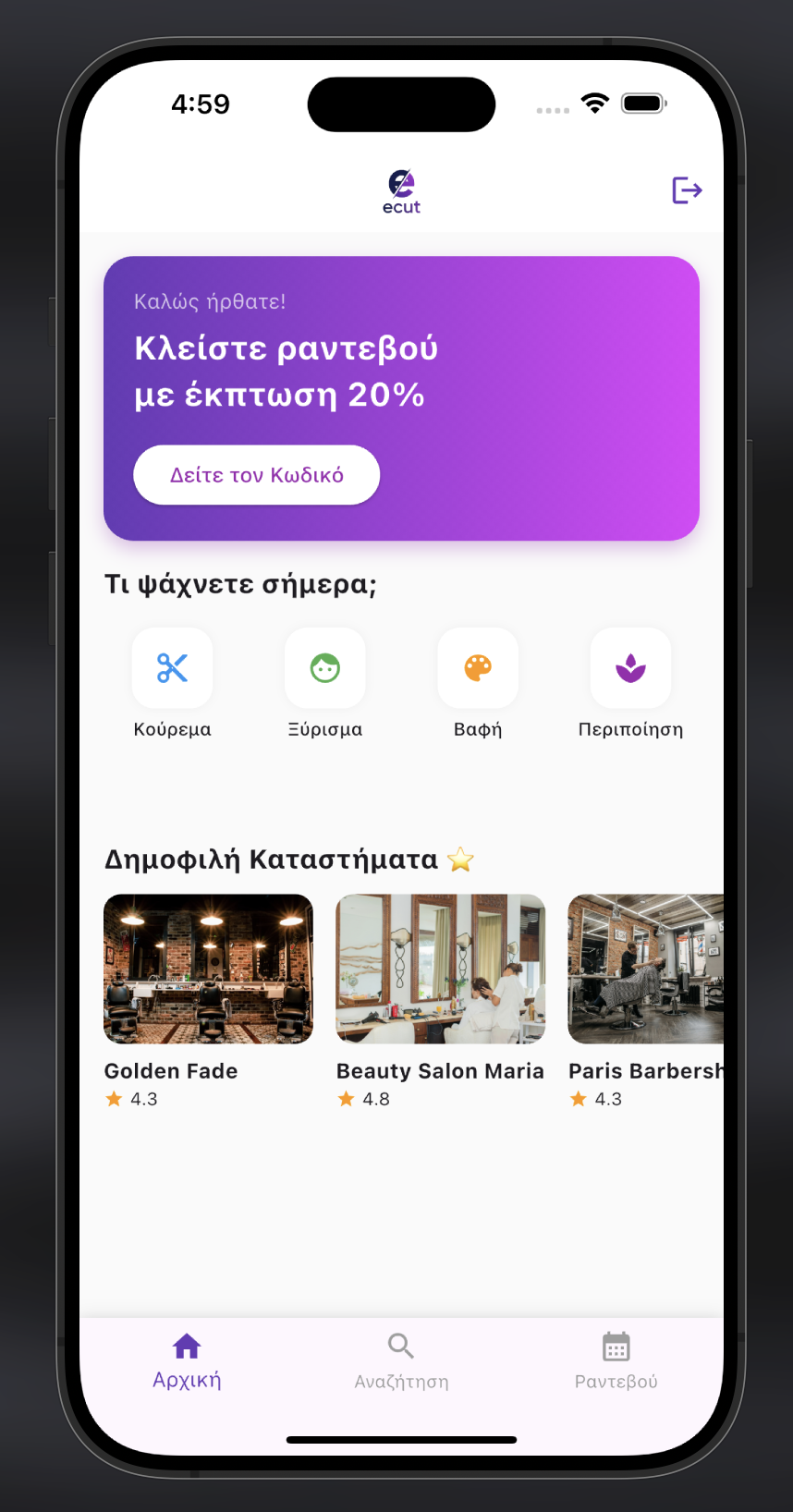Select the Ξύρισμα category
The width and height of the screenshot is (793, 1512).
(324, 668)
